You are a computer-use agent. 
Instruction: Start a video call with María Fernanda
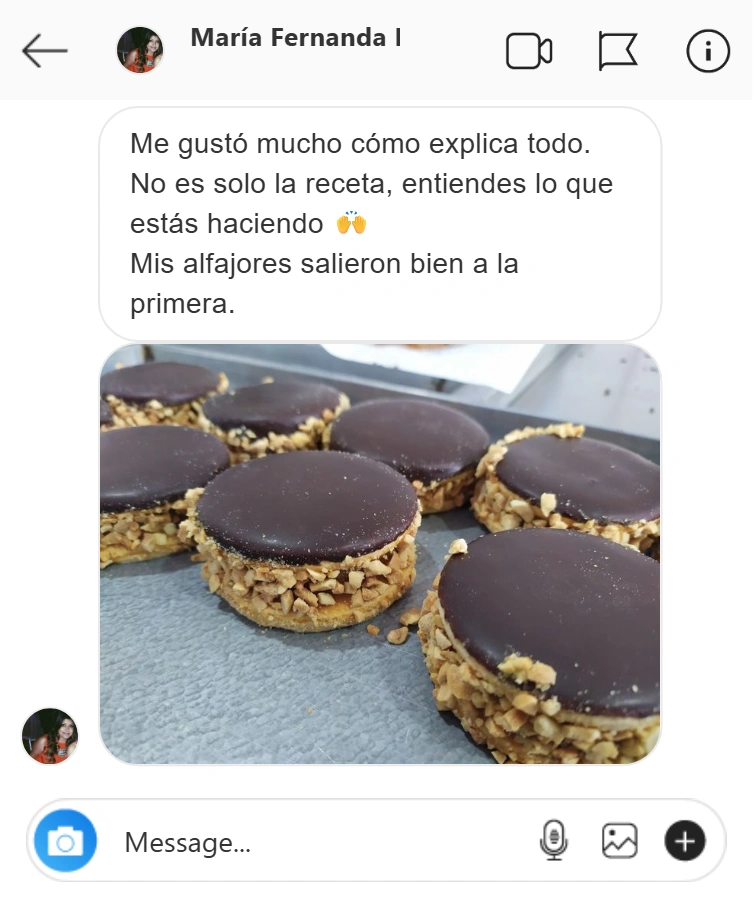[529, 51]
